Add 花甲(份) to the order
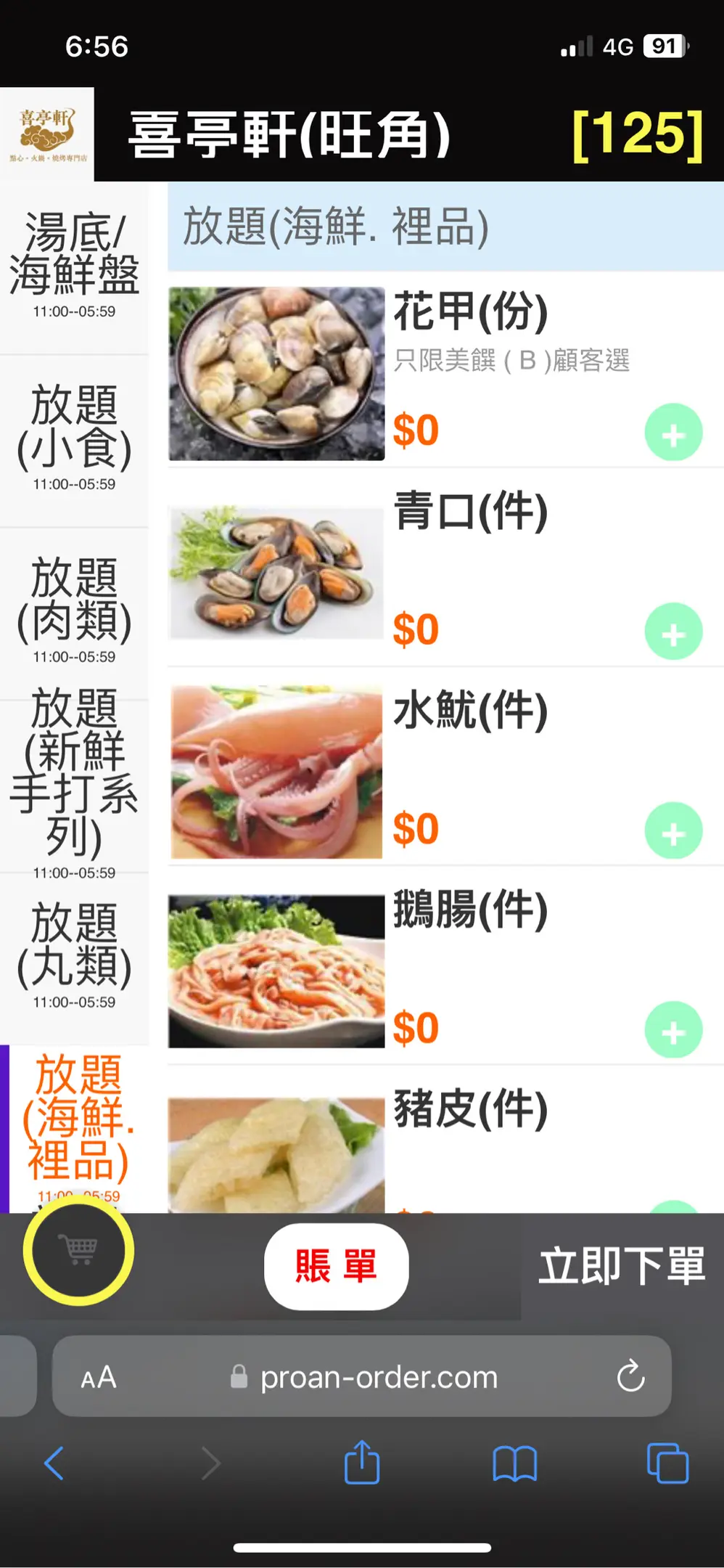Screen dimensions: 724x1568 673,433
